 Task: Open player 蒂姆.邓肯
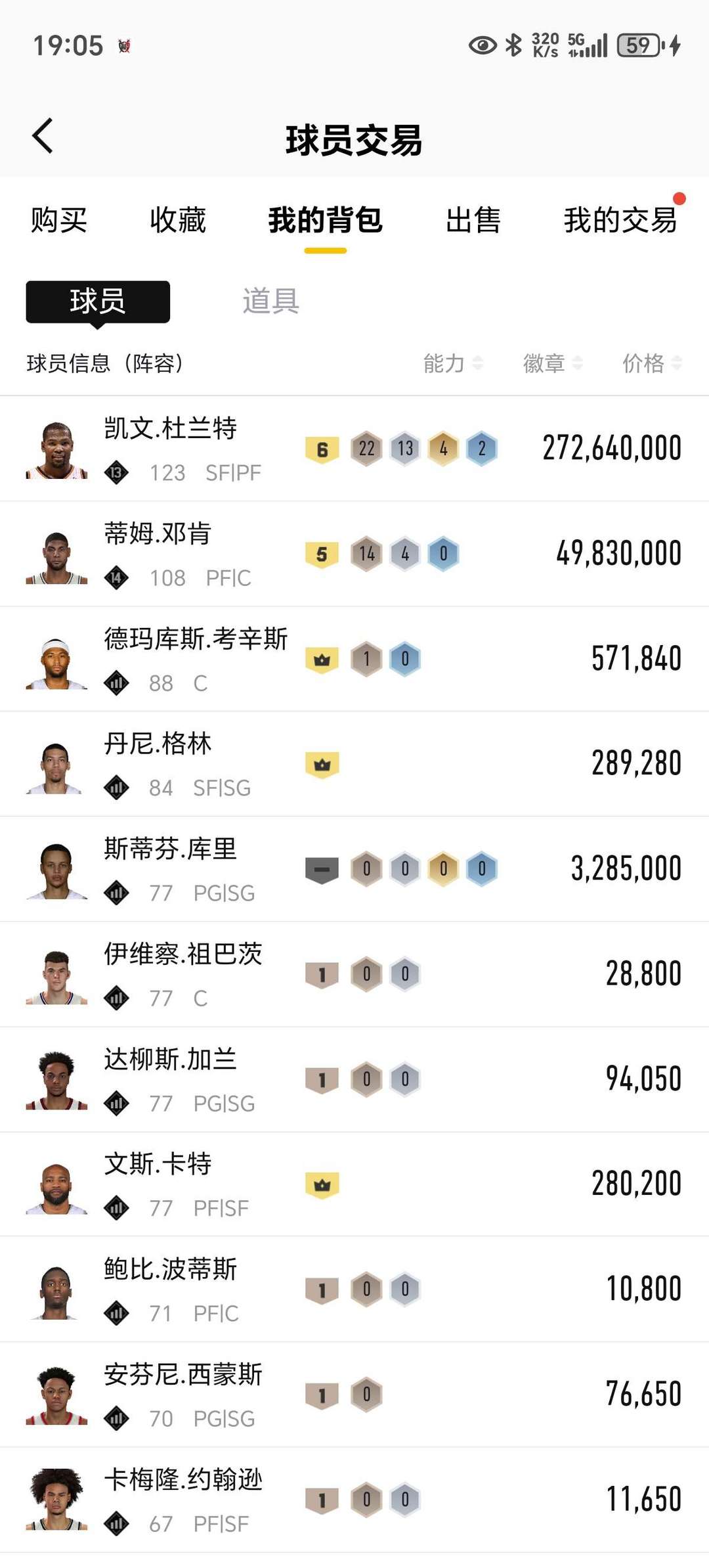[354, 554]
